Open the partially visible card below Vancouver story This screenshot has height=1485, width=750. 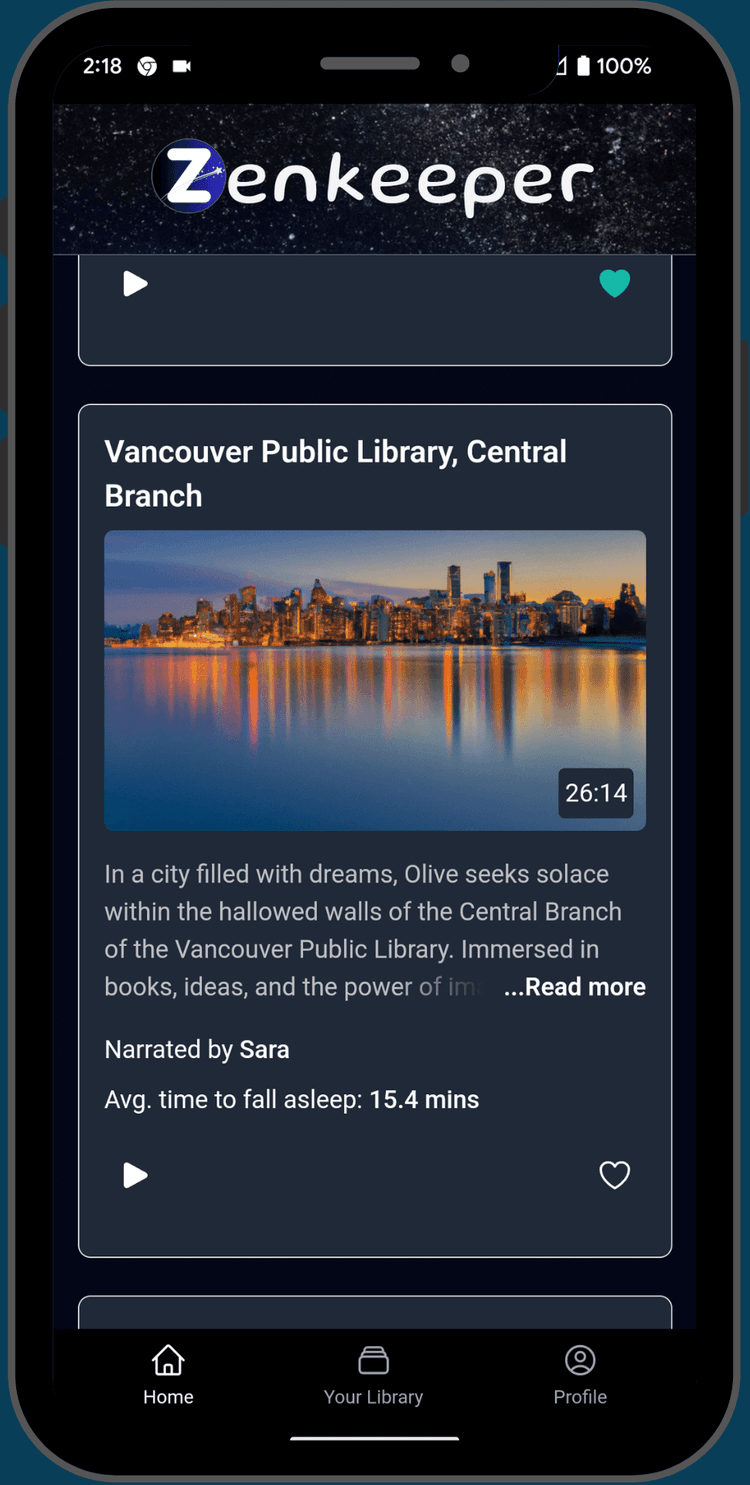point(375,1310)
